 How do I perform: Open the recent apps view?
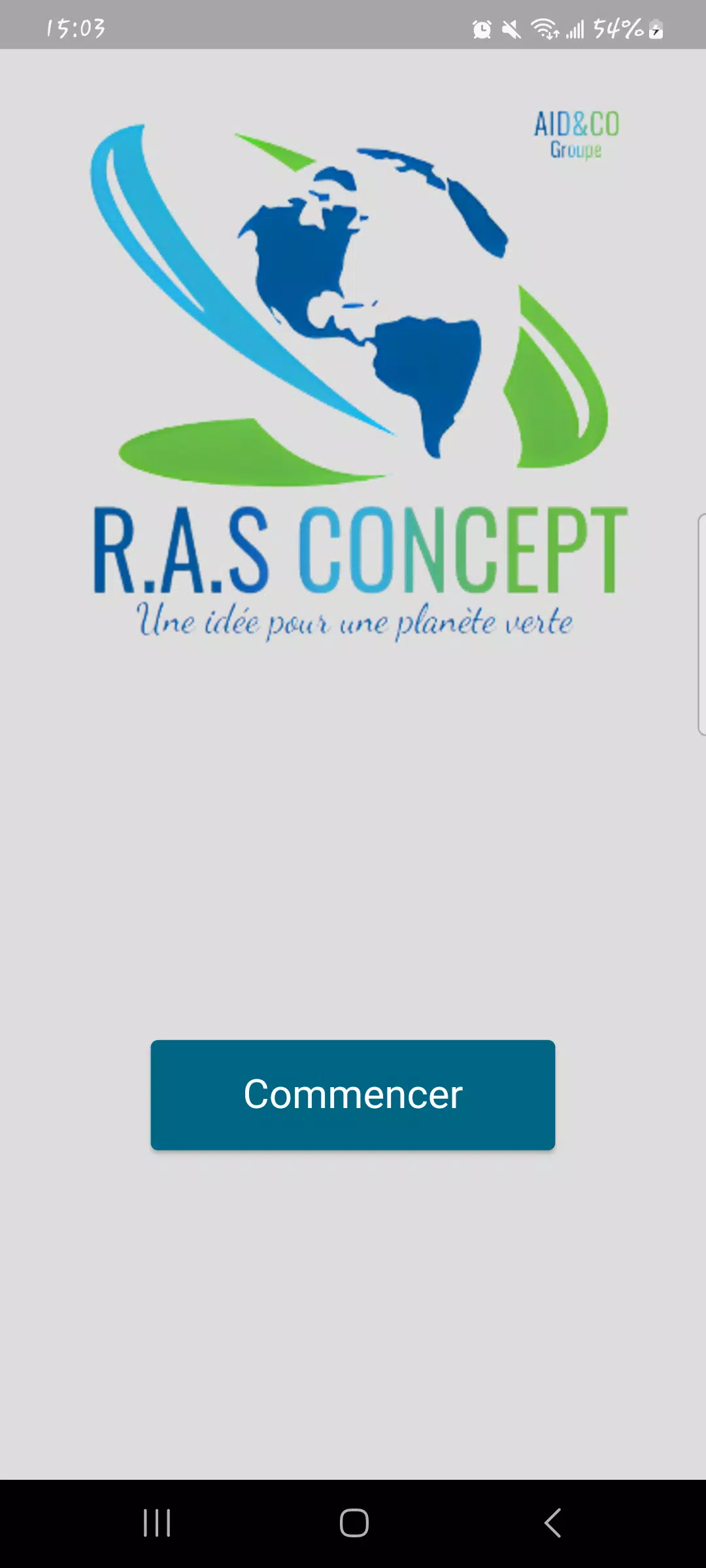[157, 1523]
